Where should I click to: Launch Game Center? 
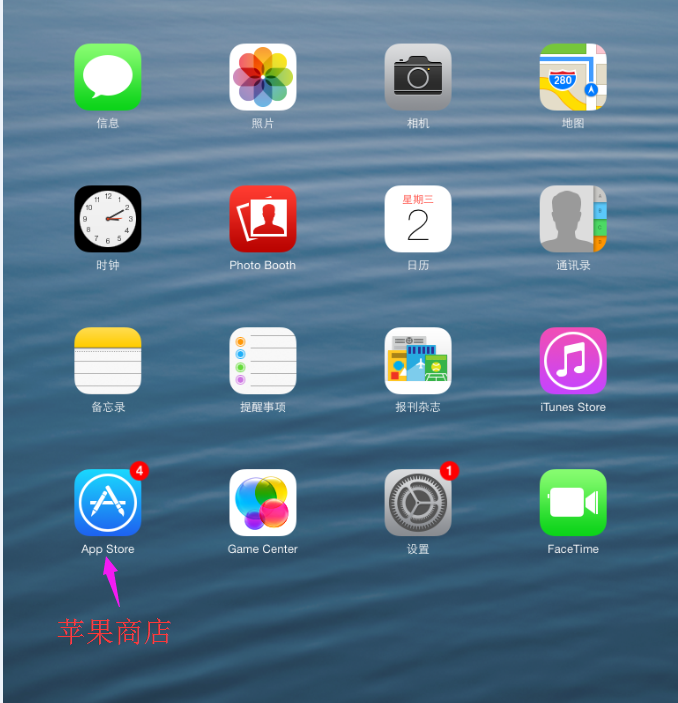263,503
